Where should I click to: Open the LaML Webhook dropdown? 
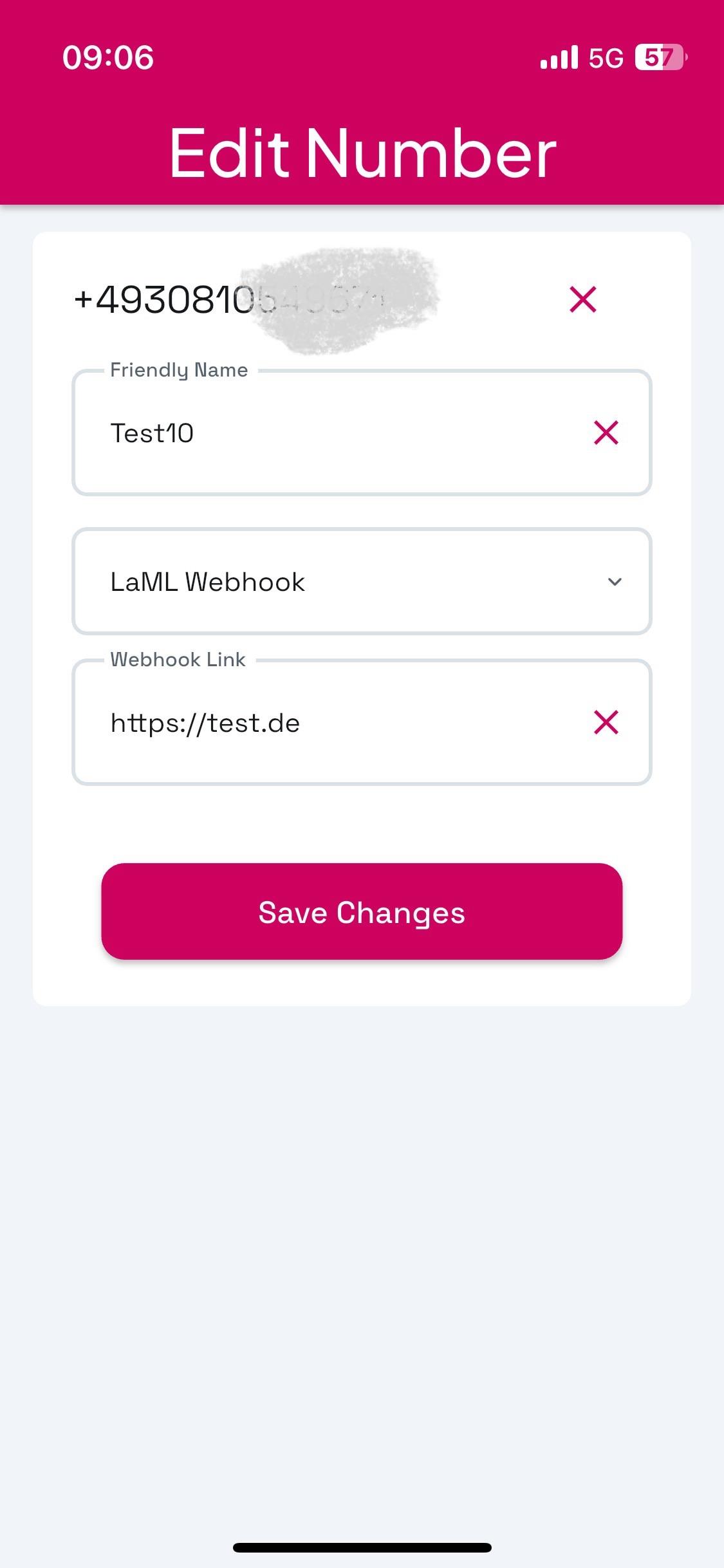(x=362, y=581)
